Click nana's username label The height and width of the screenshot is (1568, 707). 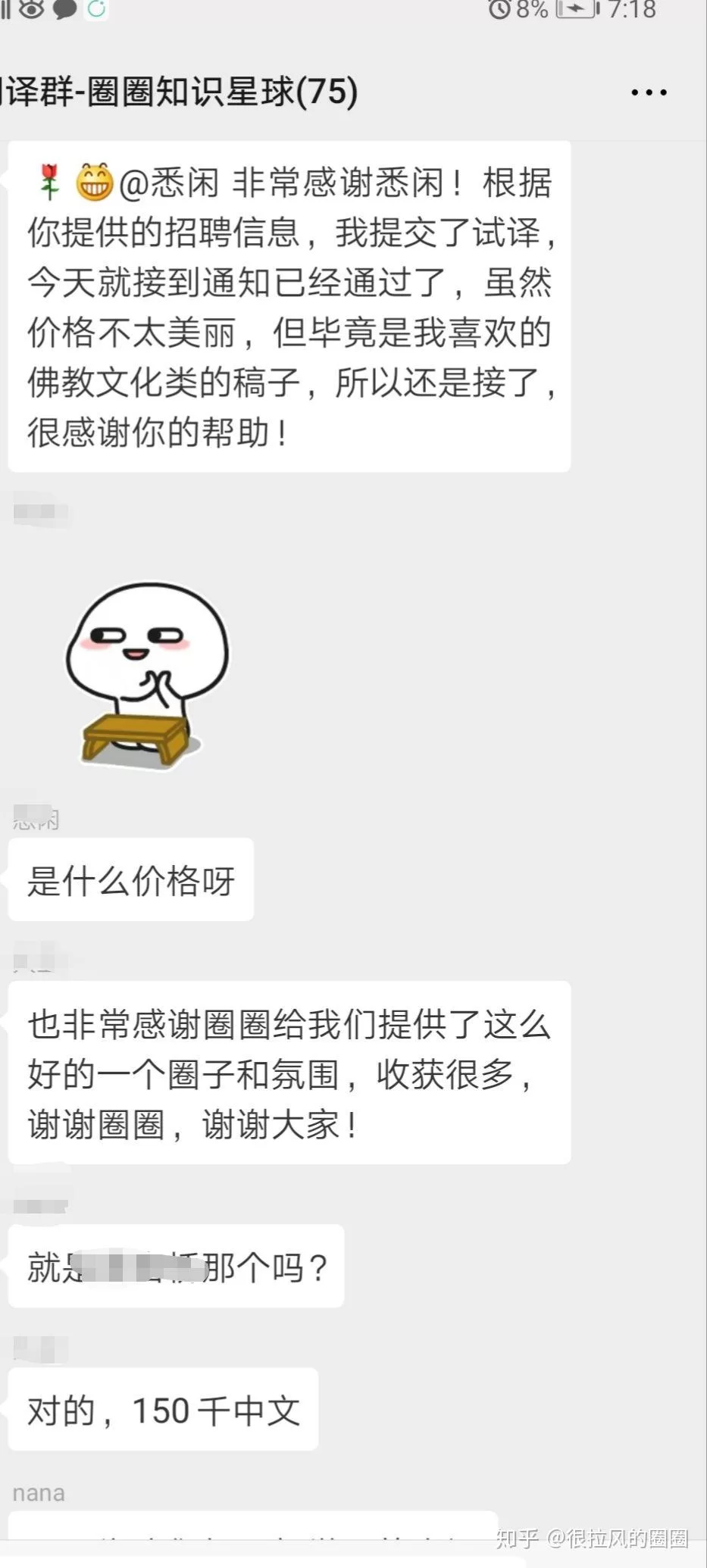point(38,1492)
